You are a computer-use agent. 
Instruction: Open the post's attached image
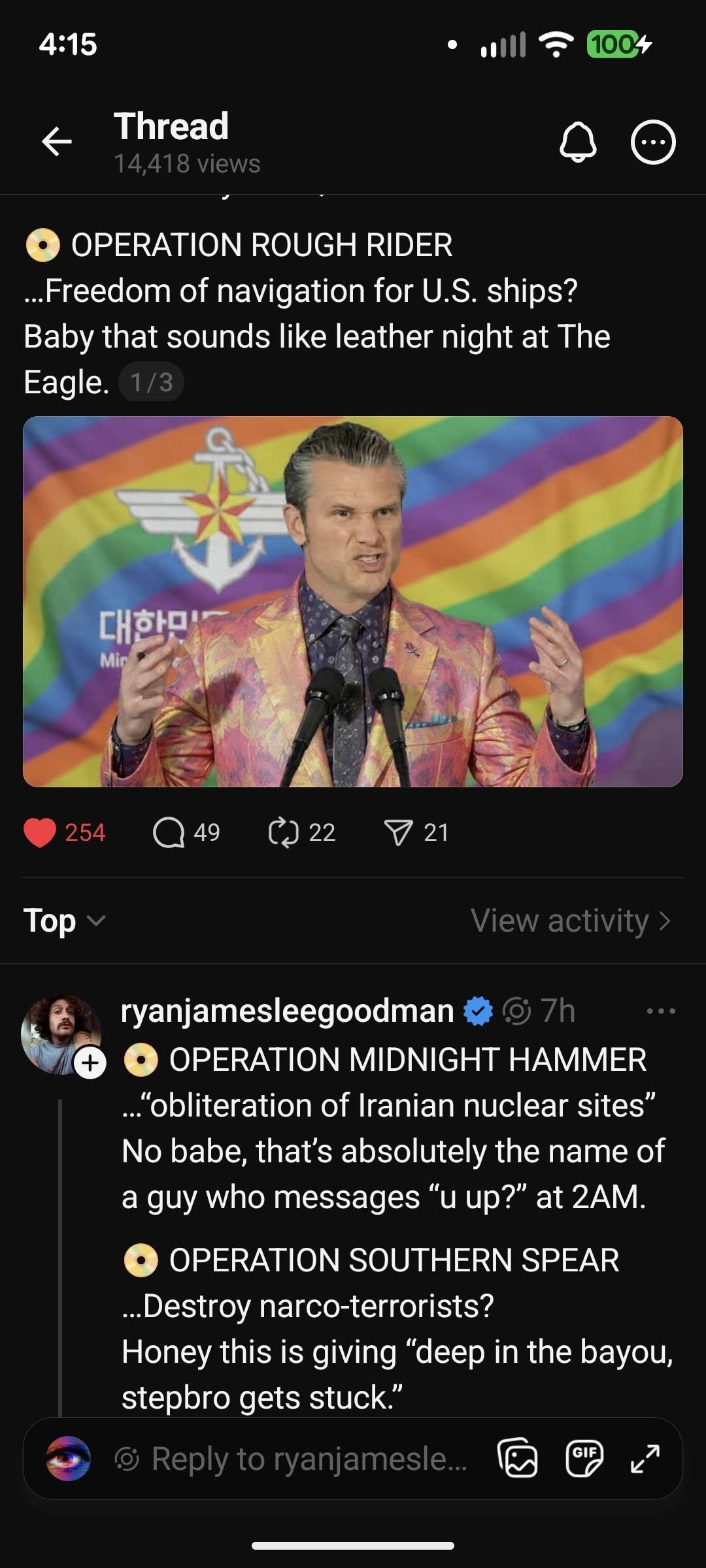pos(353,601)
